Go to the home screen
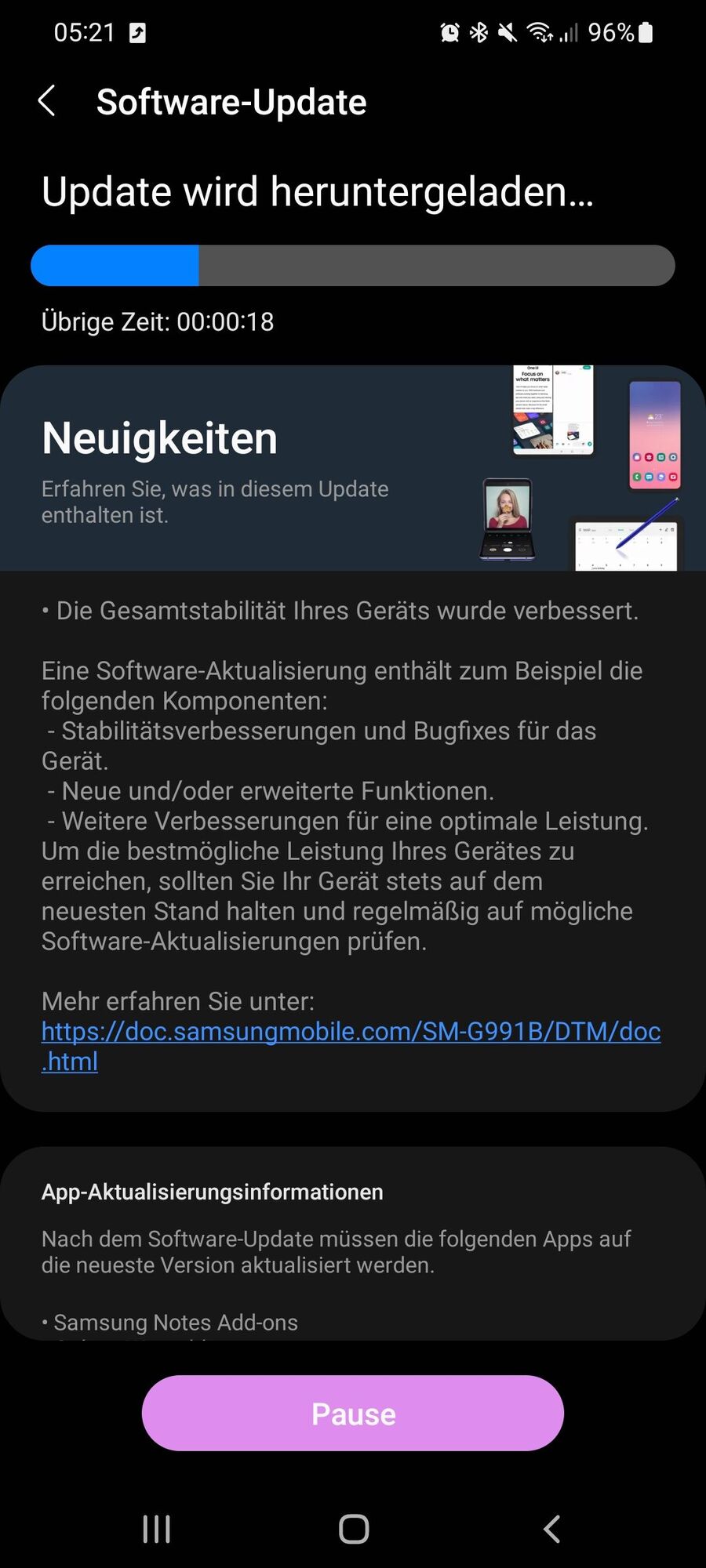Screen dimensions: 706x1568 coord(354,1529)
